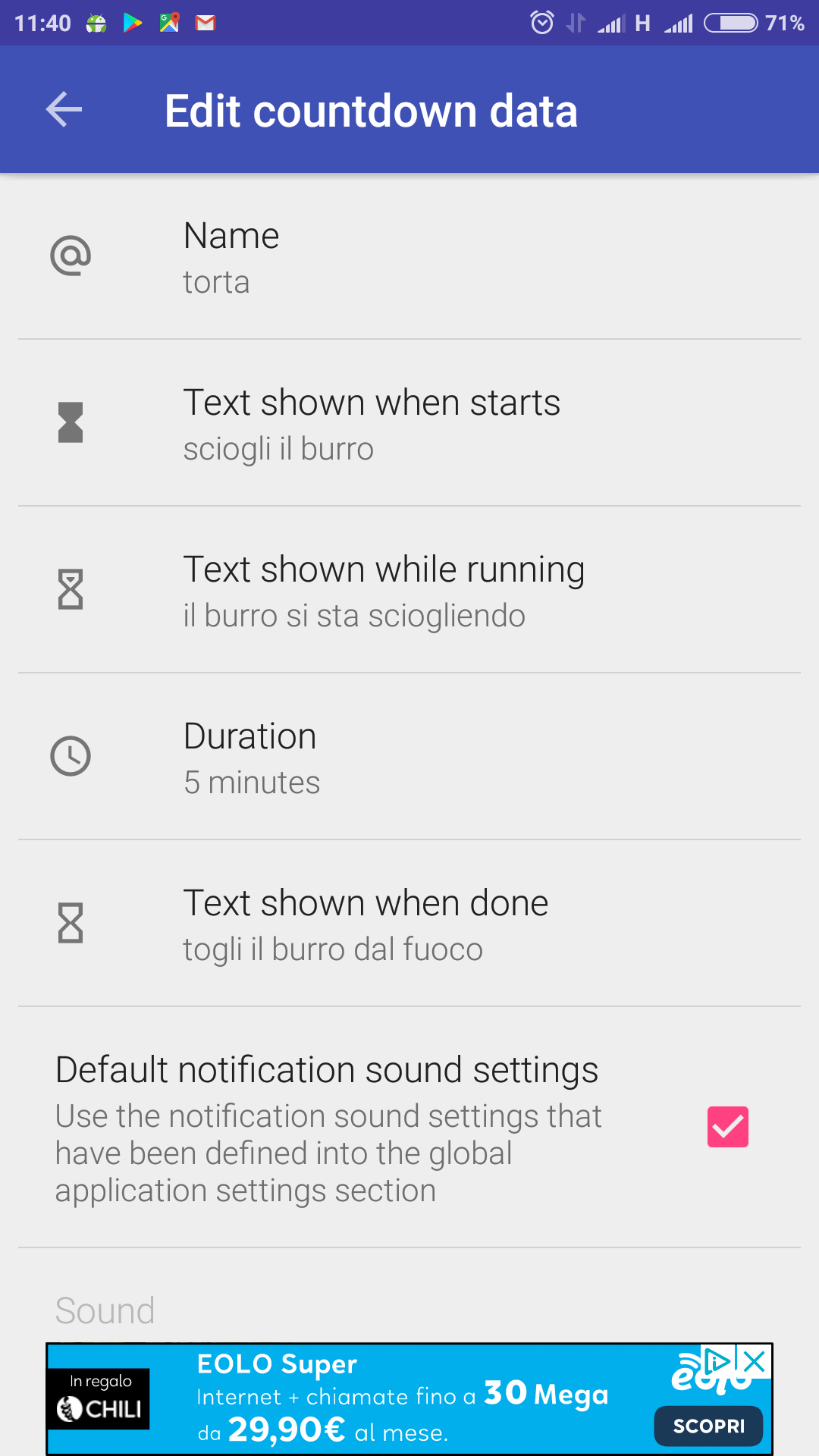Edit the Name row showing torta
The height and width of the screenshot is (1456, 819).
pos(409,256)
